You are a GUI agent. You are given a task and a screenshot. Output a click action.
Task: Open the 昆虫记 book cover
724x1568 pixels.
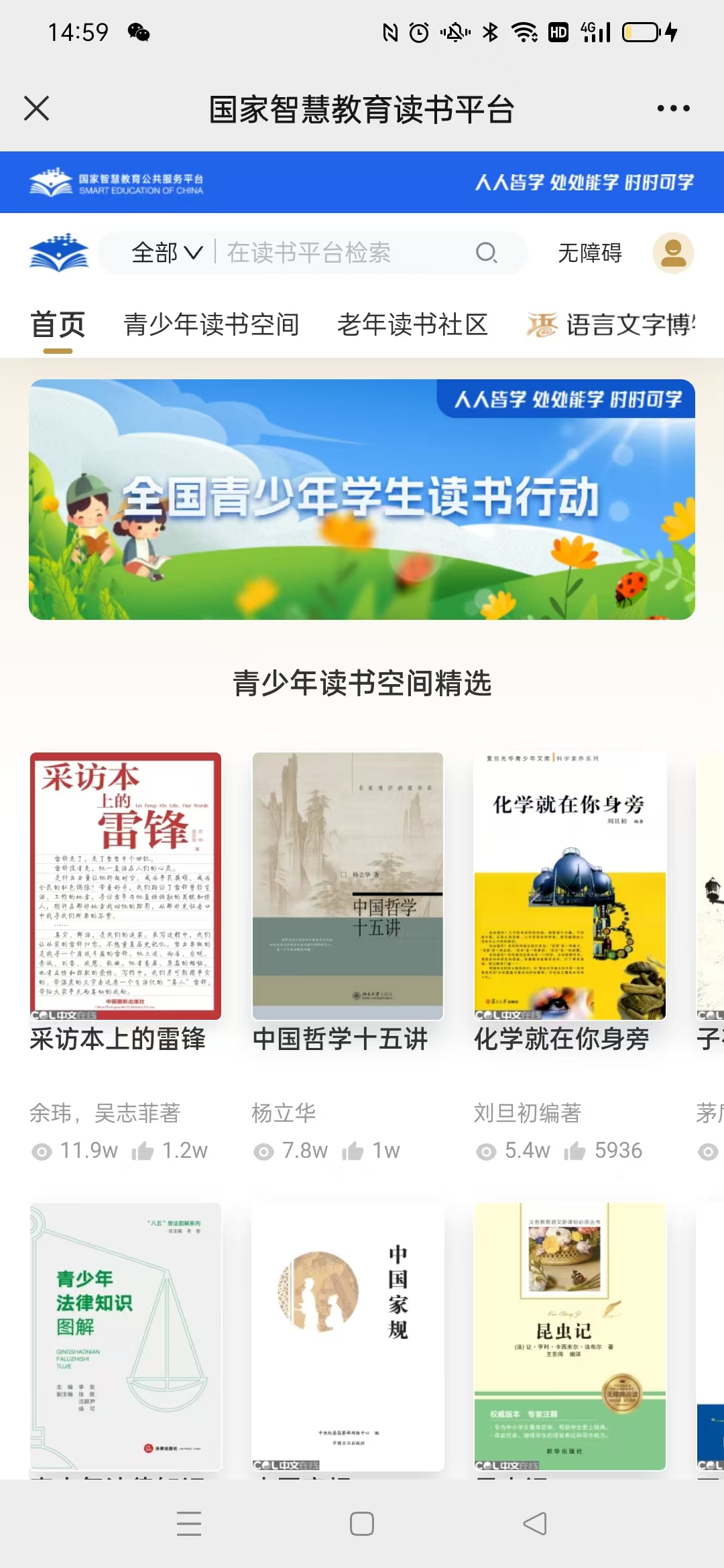[570, 1337]
